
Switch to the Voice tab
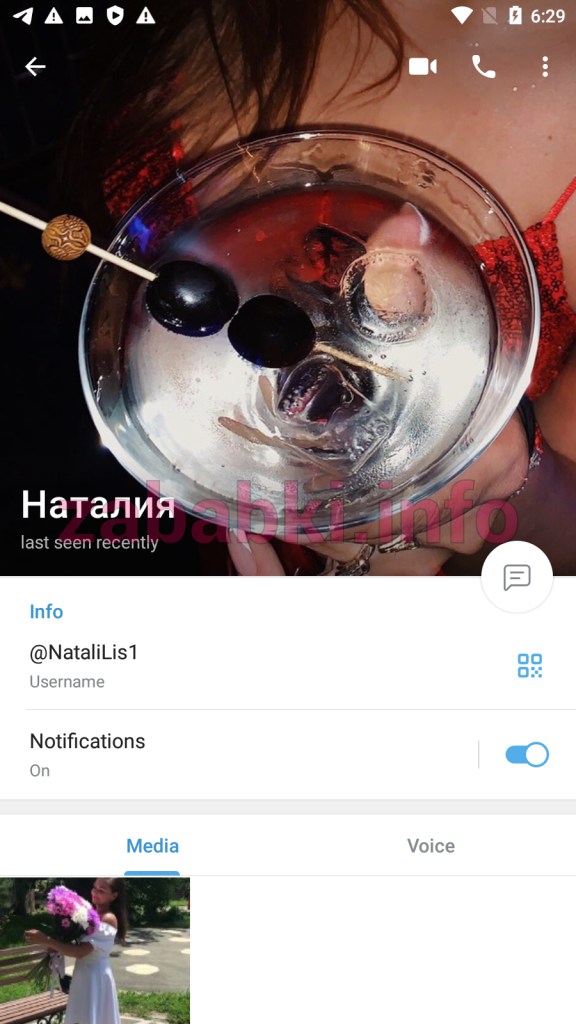(431, 846)
